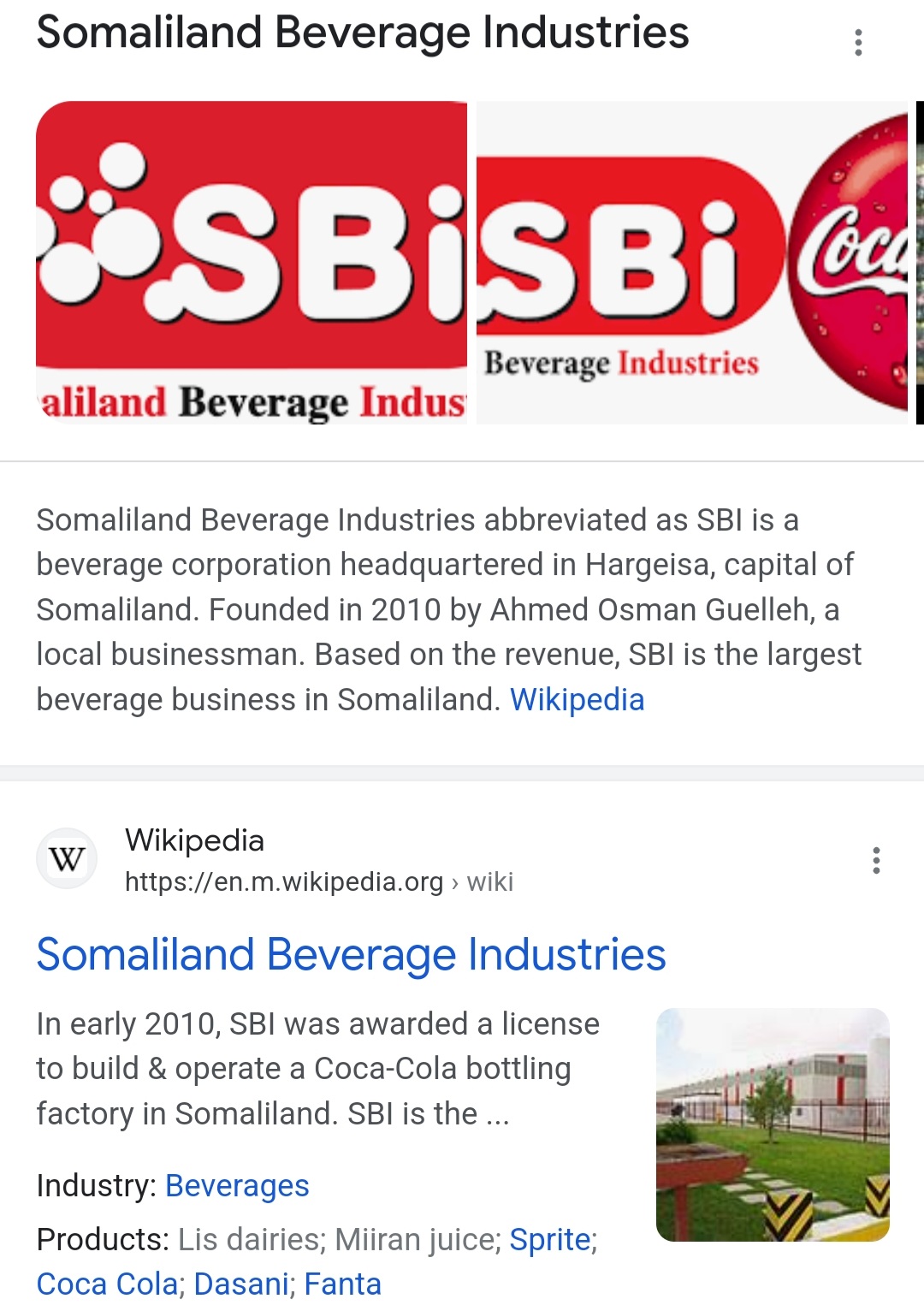View the SBI Coca-Cola logo image
Screen dimensions: 924x1311
691,262
